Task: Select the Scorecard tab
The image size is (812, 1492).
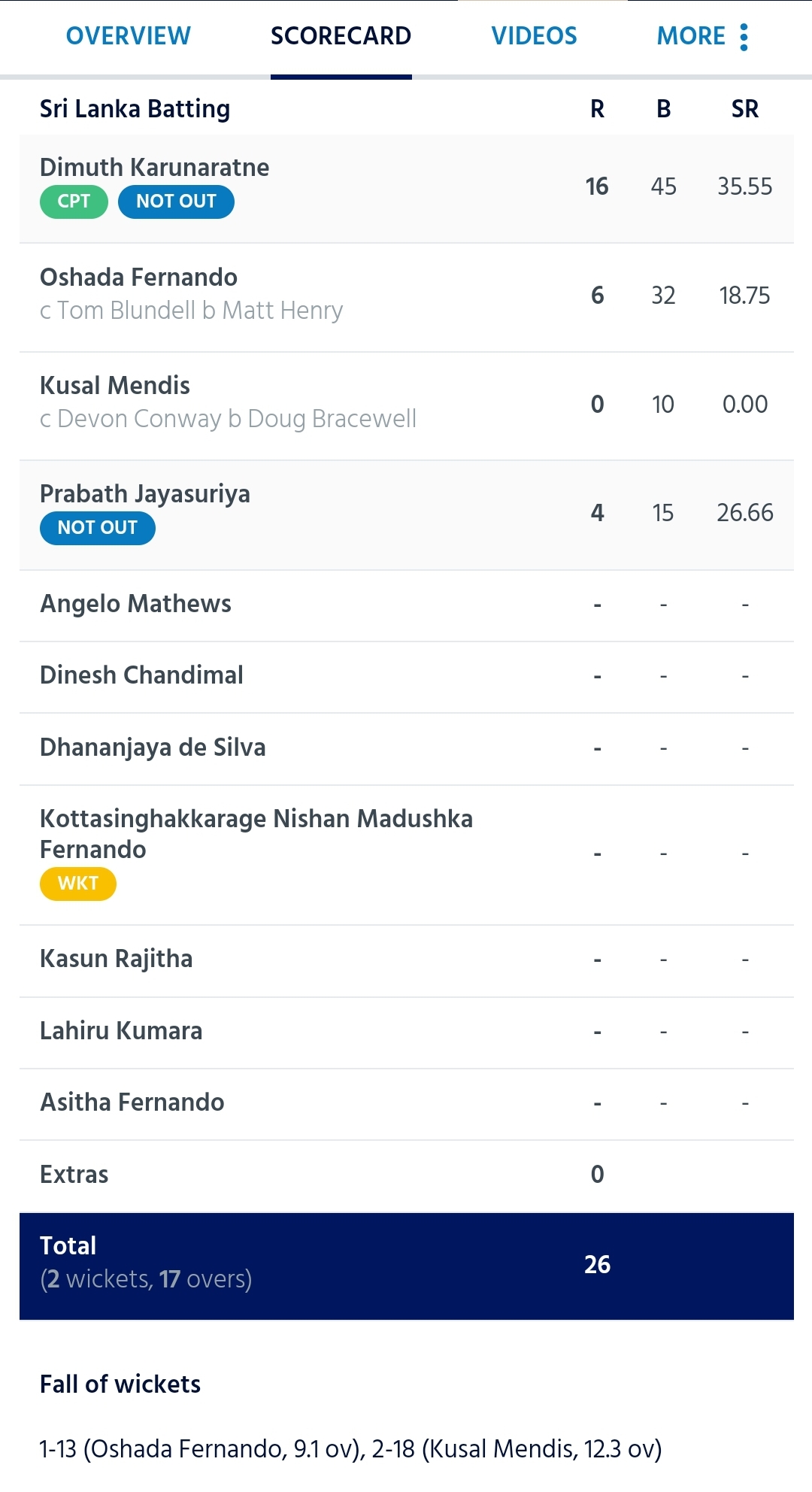Action: [341, 36]
